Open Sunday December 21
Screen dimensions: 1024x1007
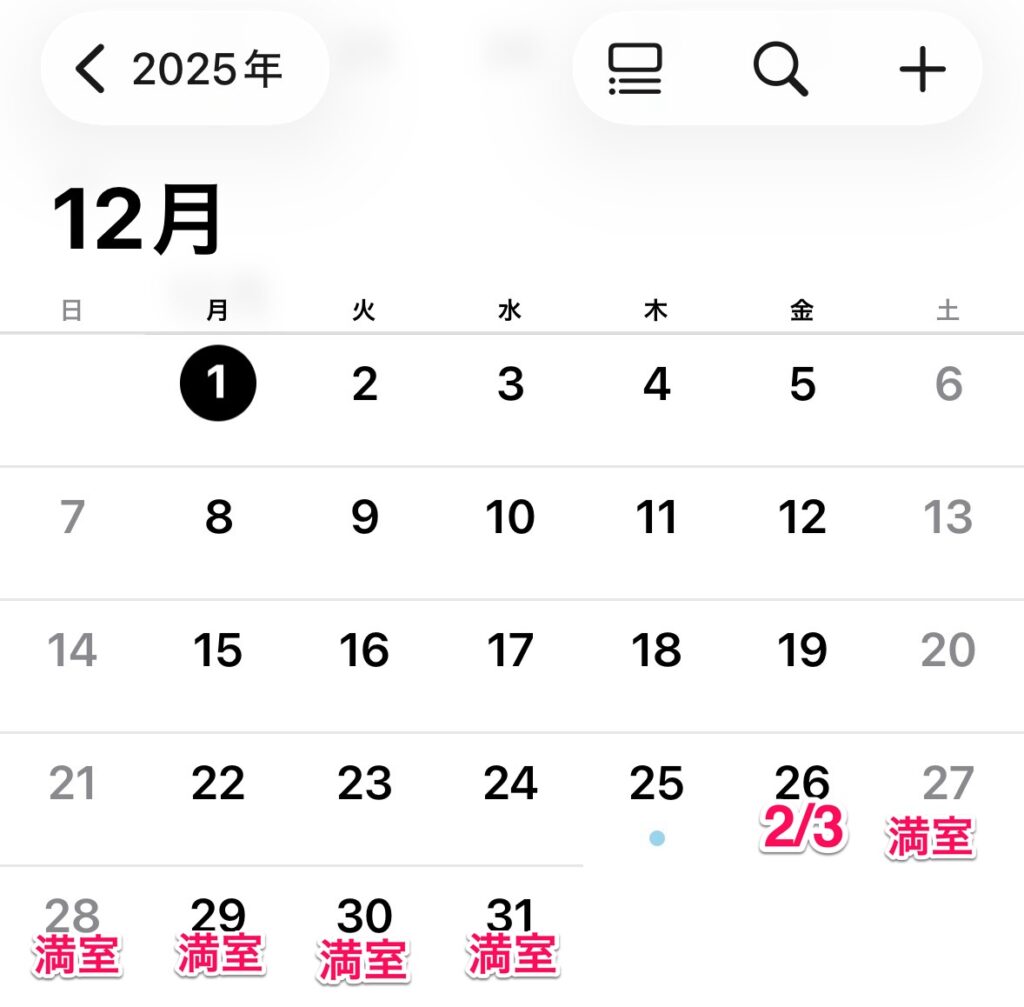(72, 783)
